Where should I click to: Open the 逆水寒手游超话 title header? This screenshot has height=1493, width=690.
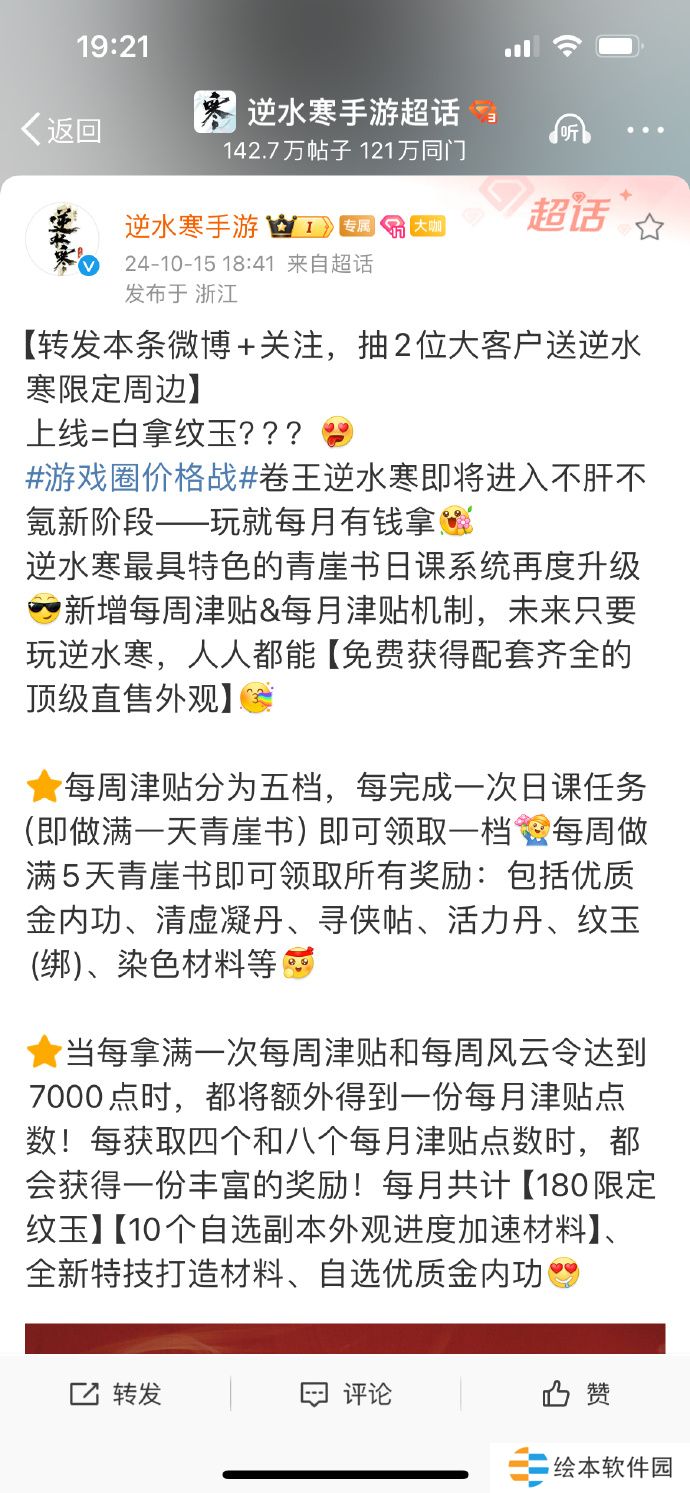pos(352,113)
